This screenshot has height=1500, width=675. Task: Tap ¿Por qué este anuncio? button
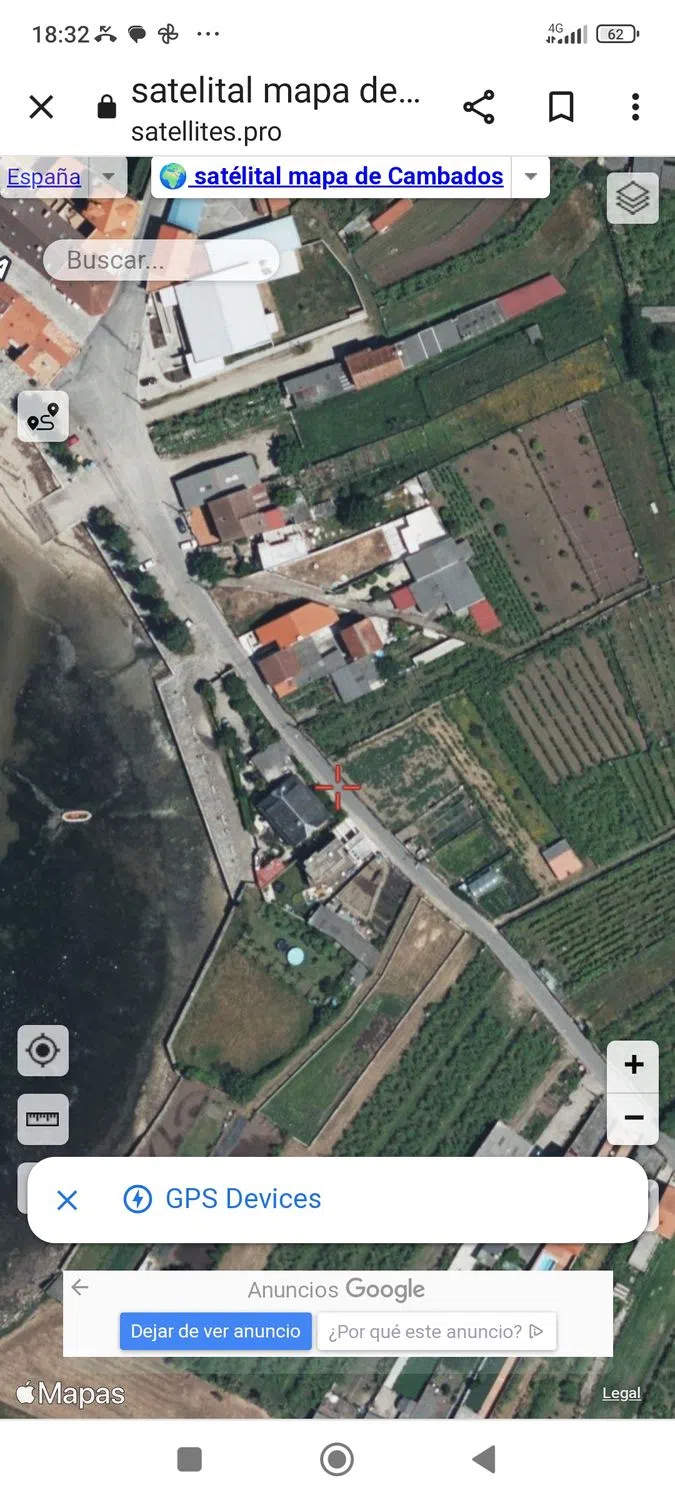[436, 1331]
